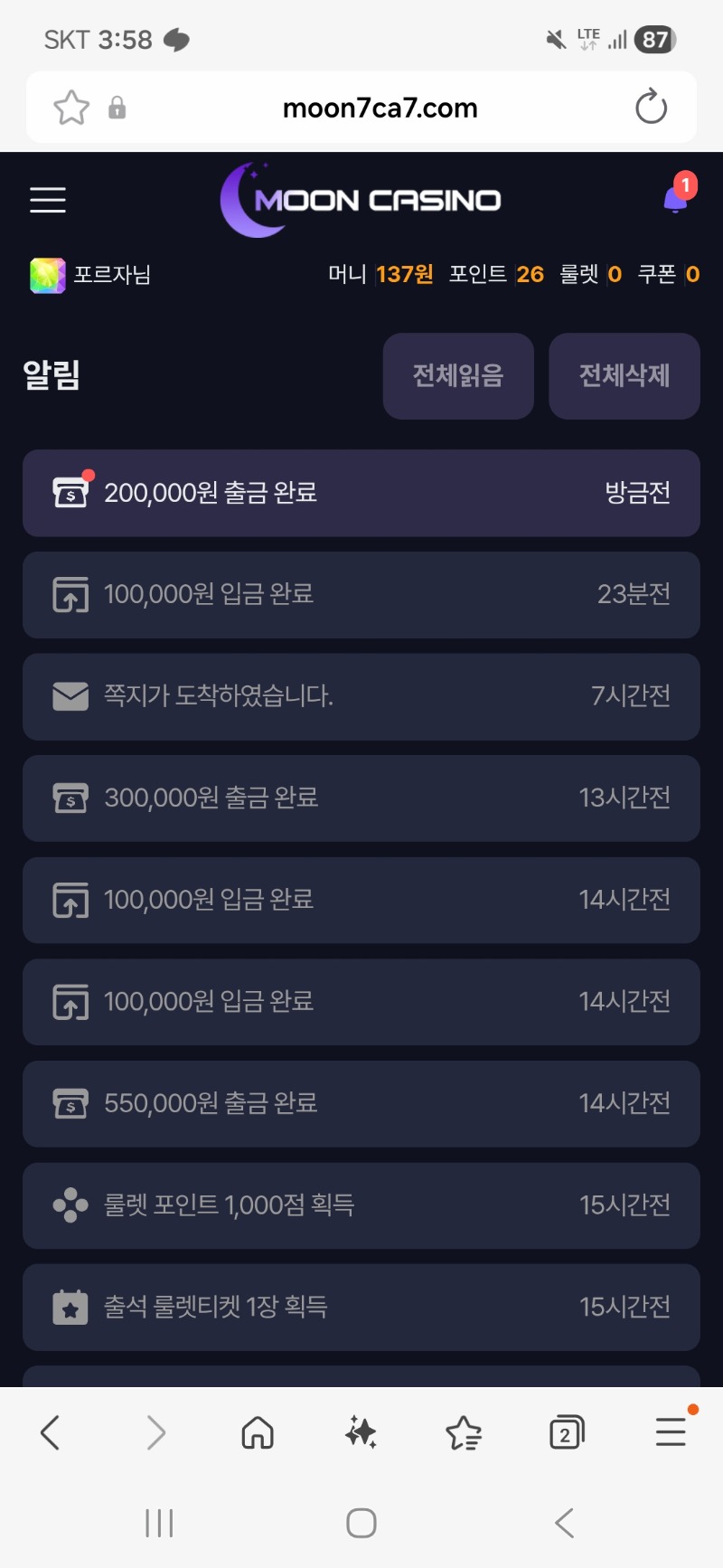Image resolution: width=723 pixels, height=1568 pixels.
Task: Tap the moon7ca7.com address field
Action: pos(380,109)
